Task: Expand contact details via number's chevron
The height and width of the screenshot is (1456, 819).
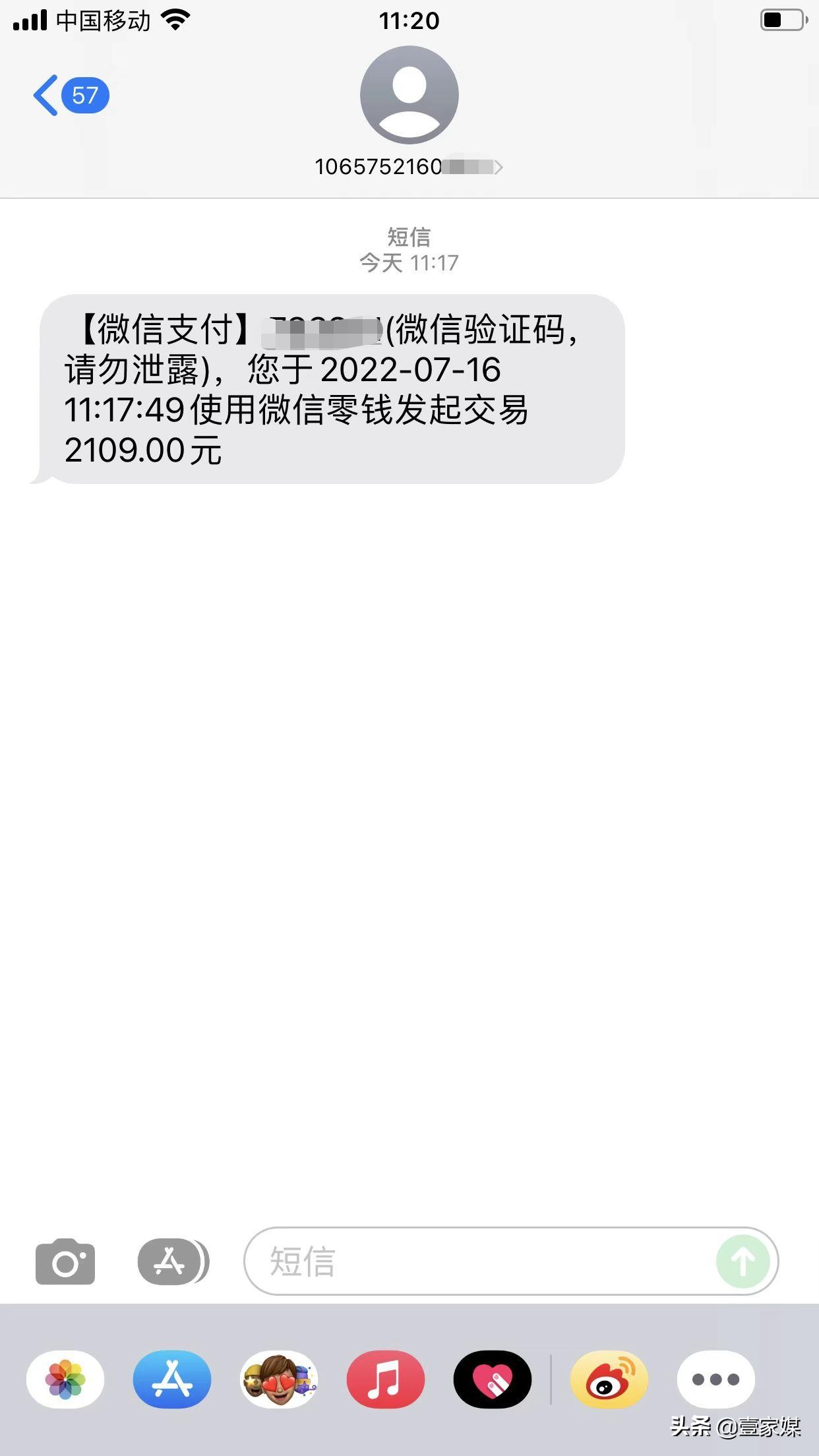Action: coord(499,167)
